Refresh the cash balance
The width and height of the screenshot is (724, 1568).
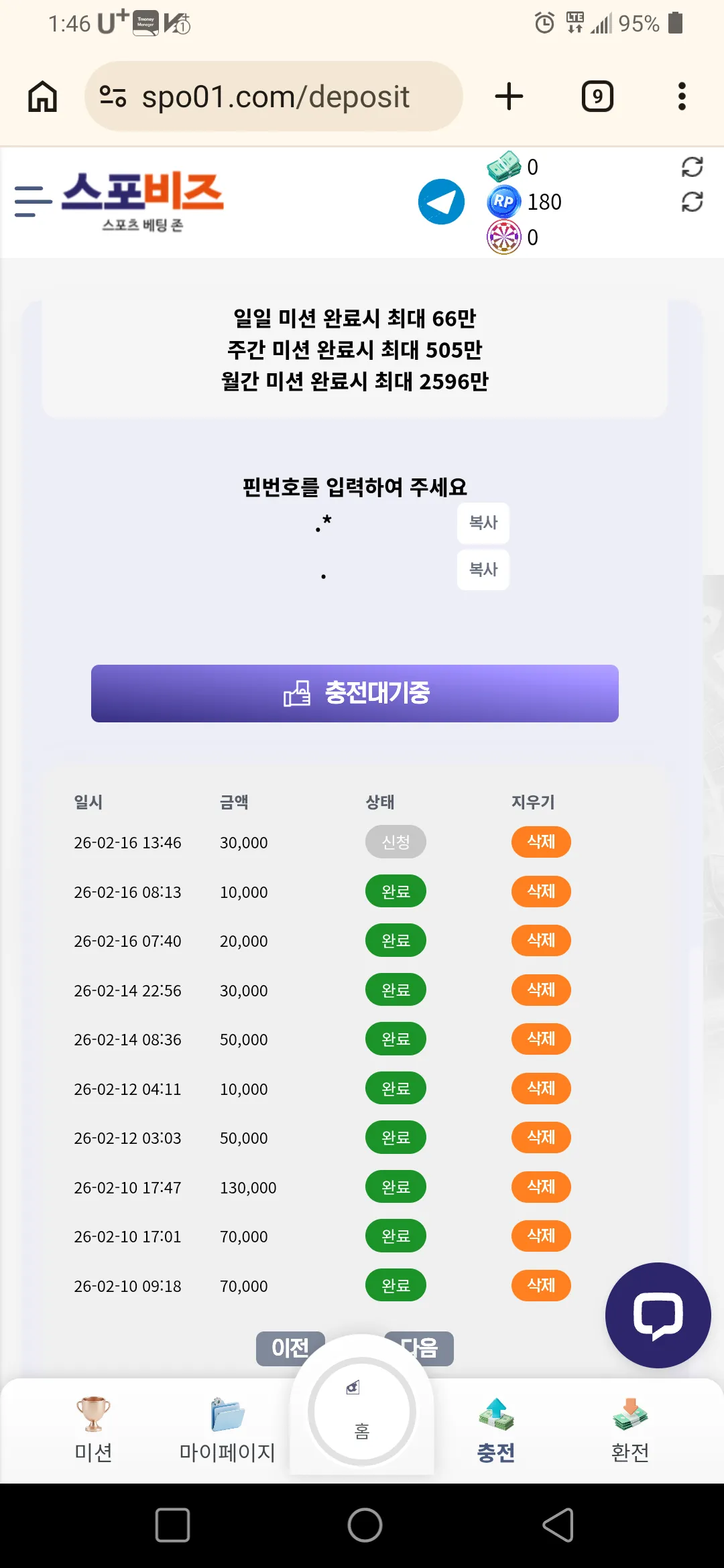[692, 167]
